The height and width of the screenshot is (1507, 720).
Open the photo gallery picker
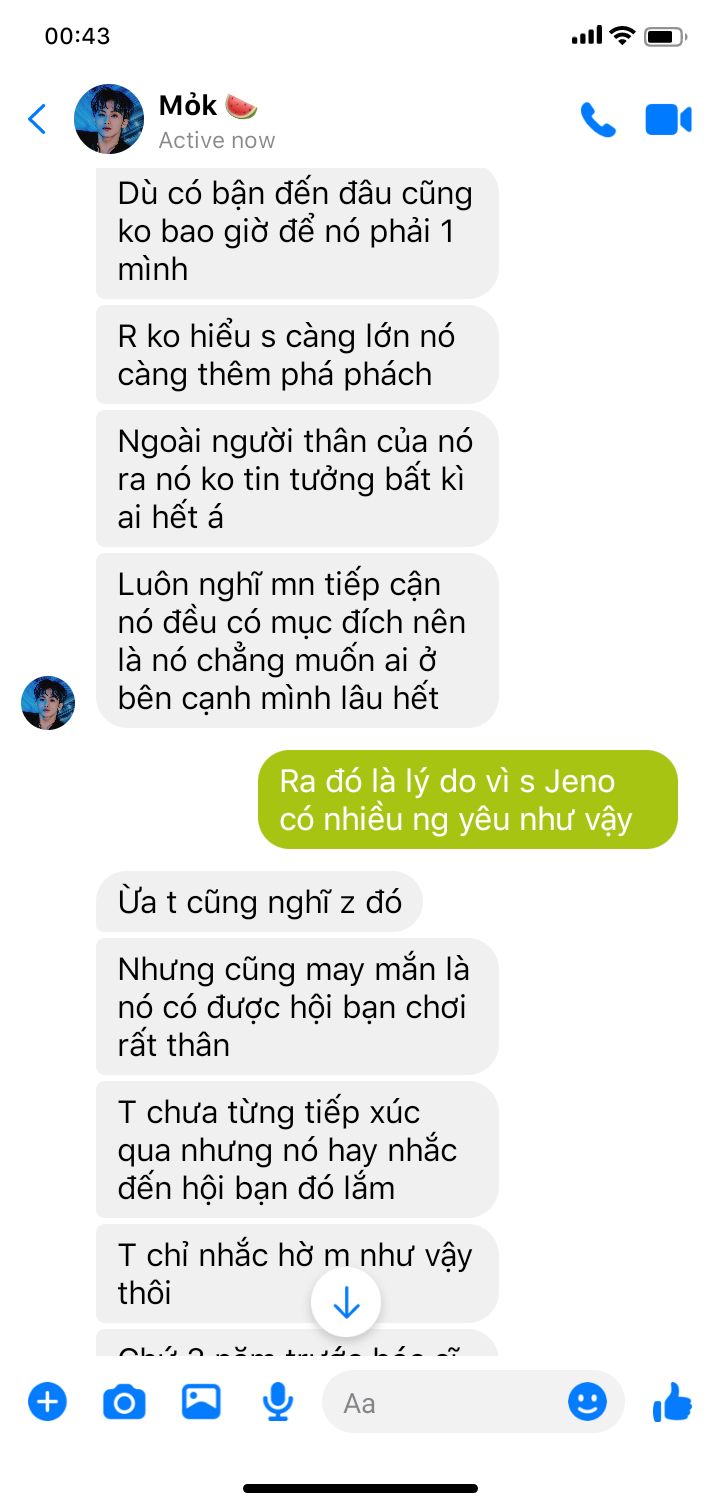(x=201, y=1402)
